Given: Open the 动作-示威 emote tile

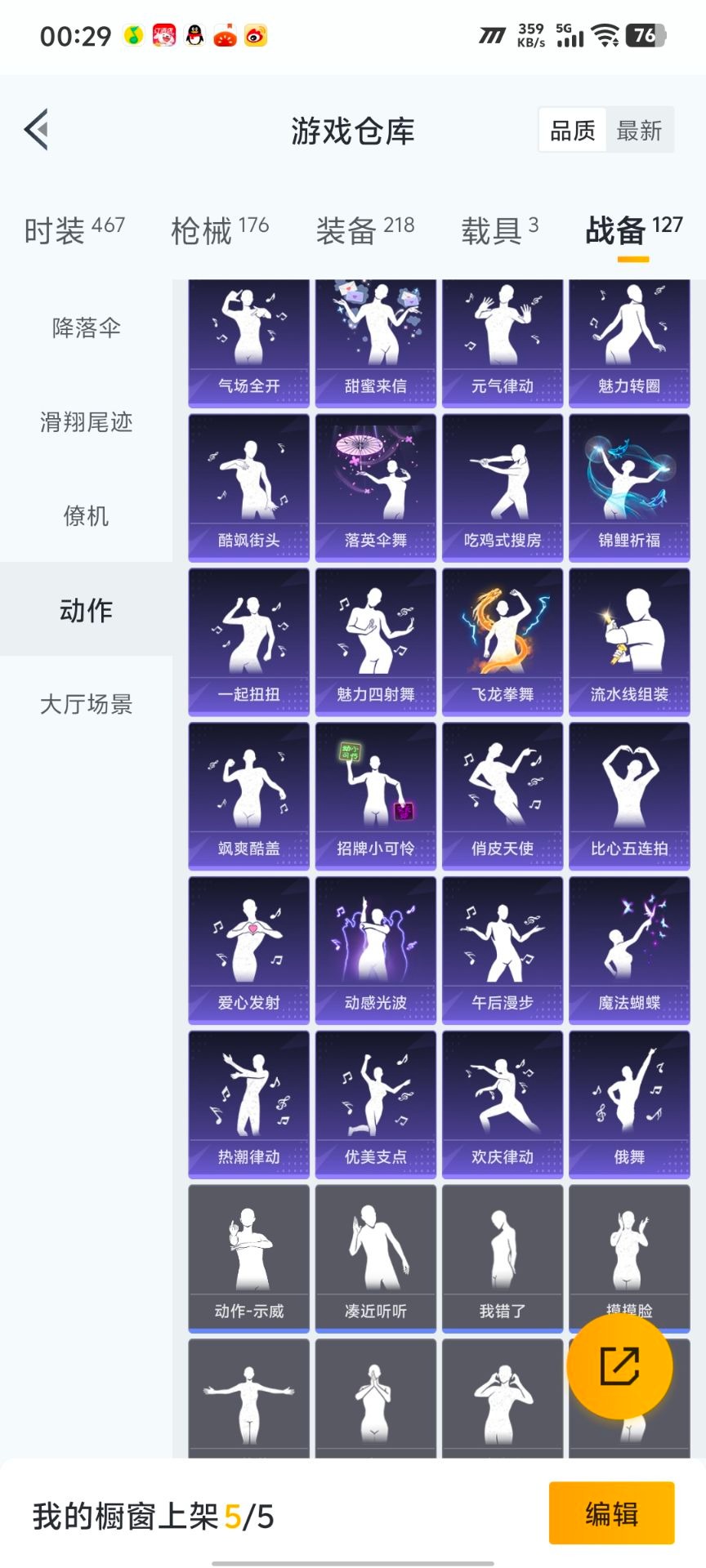Looking at the screenshot, I should [x=249, y=1258].
